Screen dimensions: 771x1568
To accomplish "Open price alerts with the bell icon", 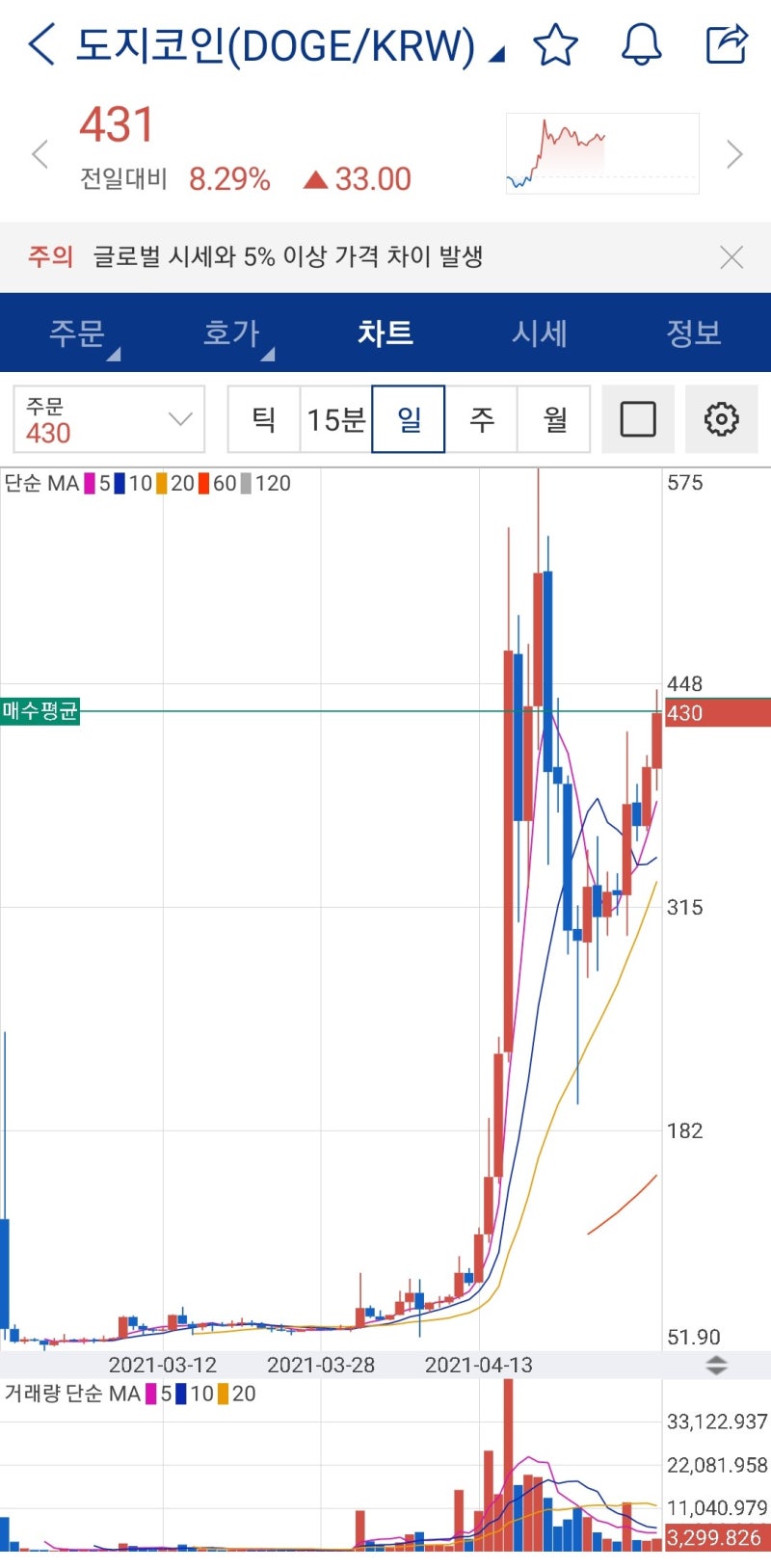I will [x=642, y=44].
